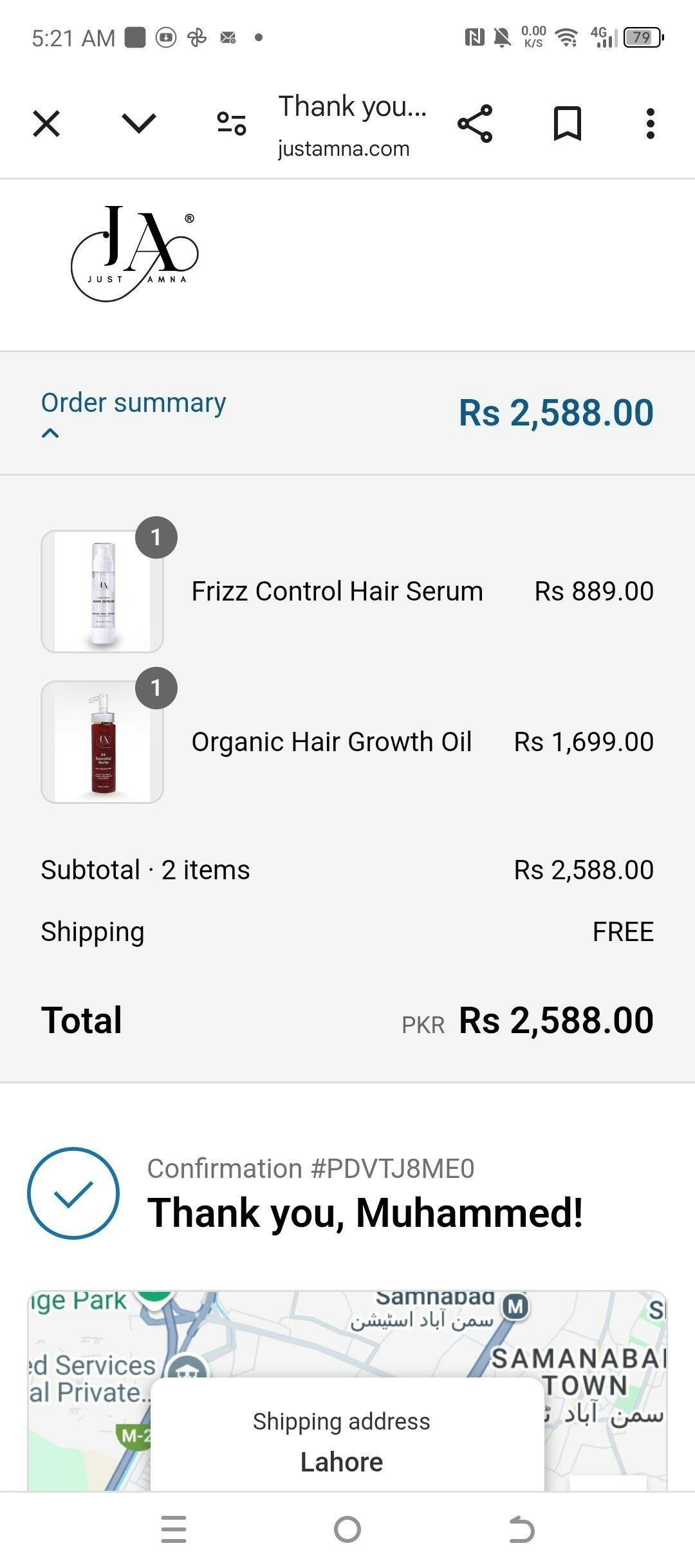Viewport: 695px width, 1568px height.
Task: Open the browser overflow menu
Action: tap(651, 124)
